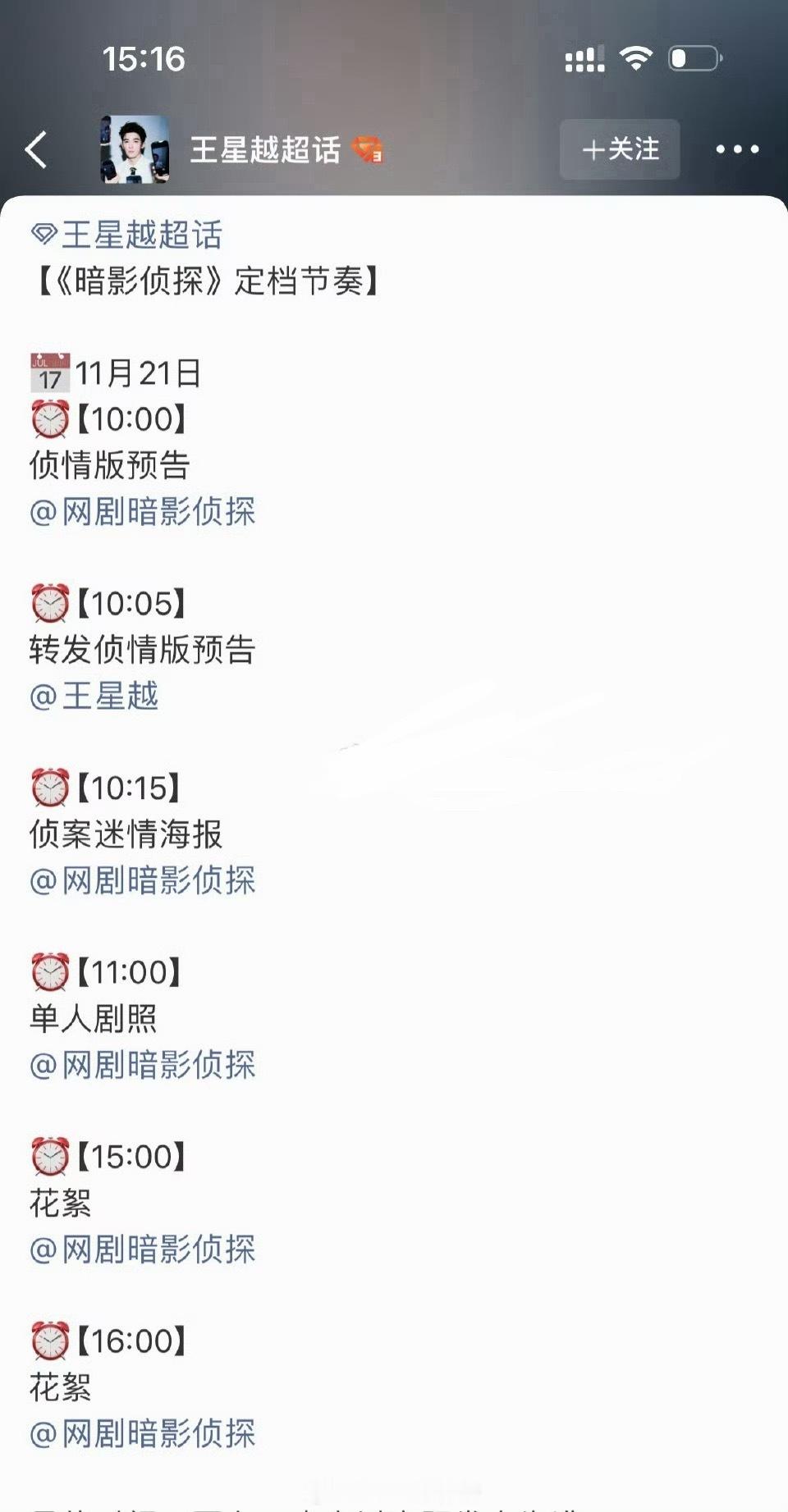The image size is (788, 1512).
Task: Click the 王星越超话 title text
Action: [263, 149]
